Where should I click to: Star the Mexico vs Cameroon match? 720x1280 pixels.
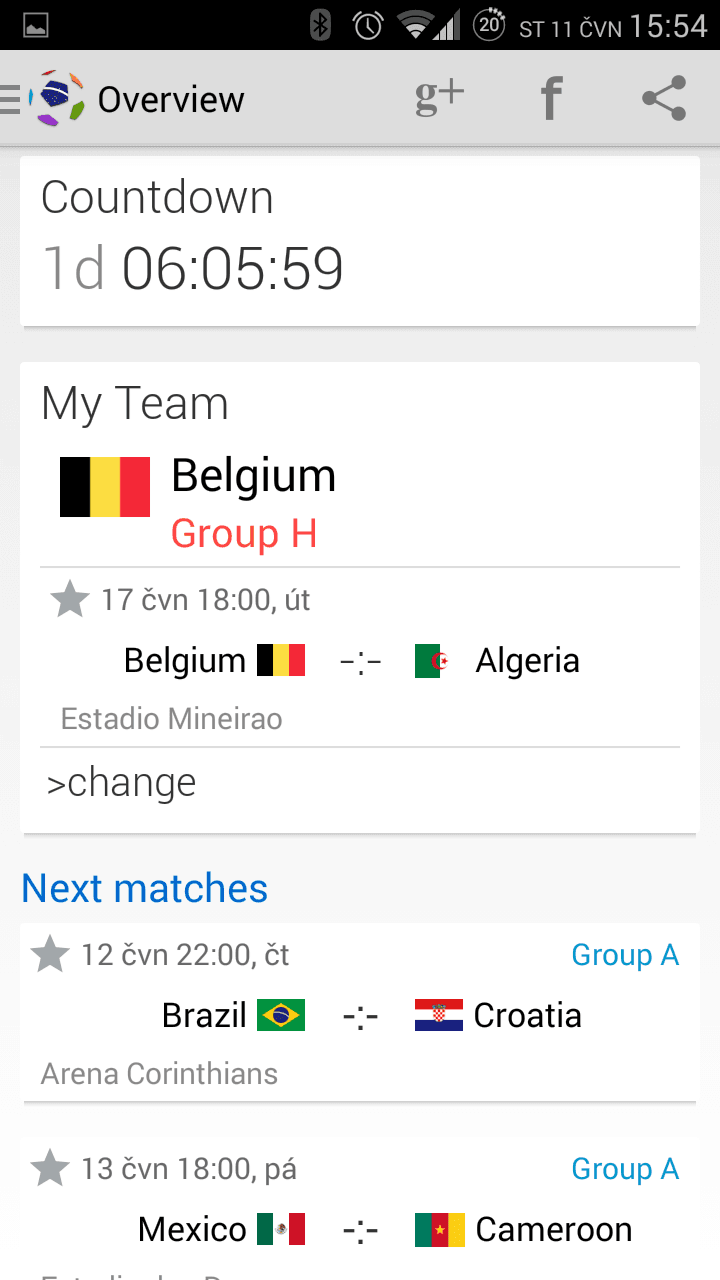(x=50, y=1168)
